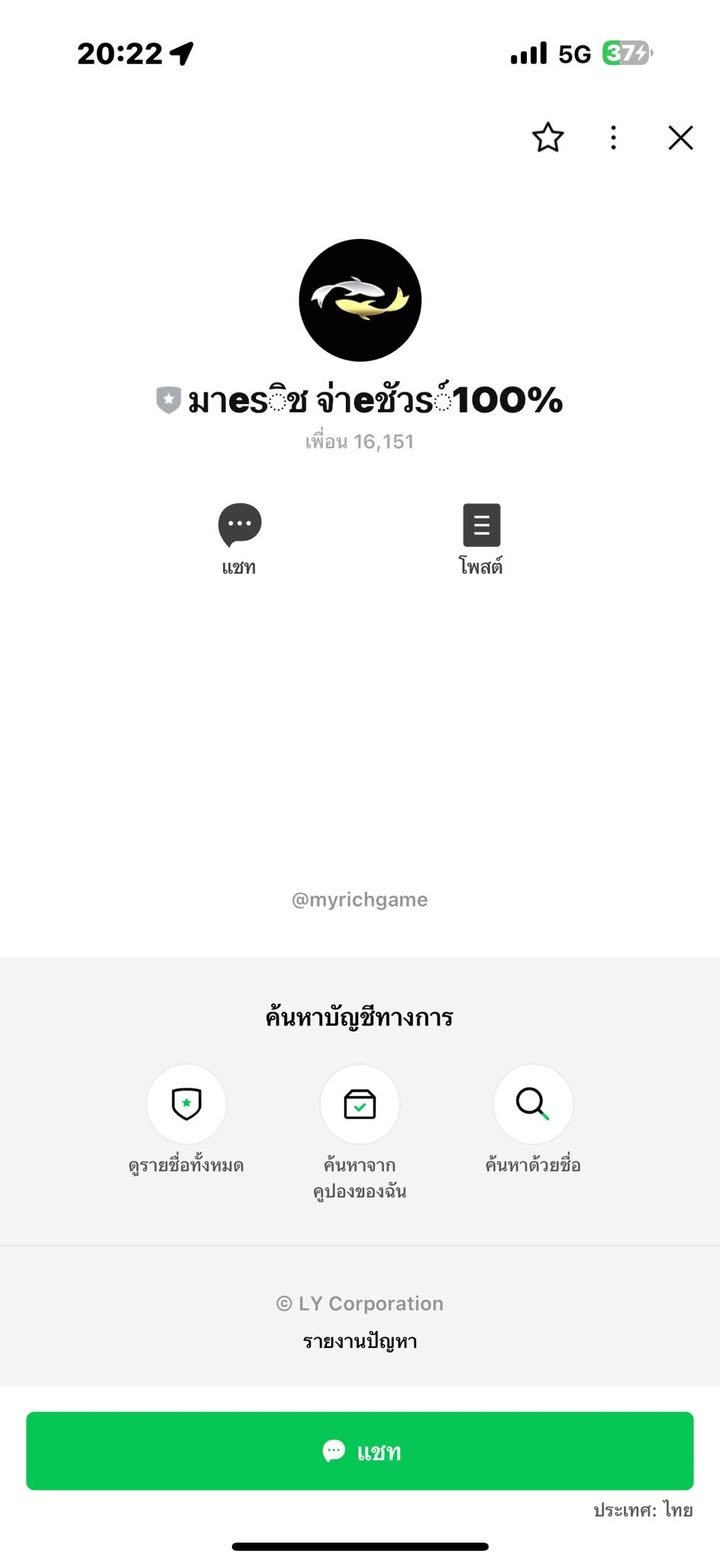Screen dimensions: 720x1564
Task: Choose ค้นหาด้วยชื่อ search by name
Action: pyautogui.click(x=533, y=1105)
